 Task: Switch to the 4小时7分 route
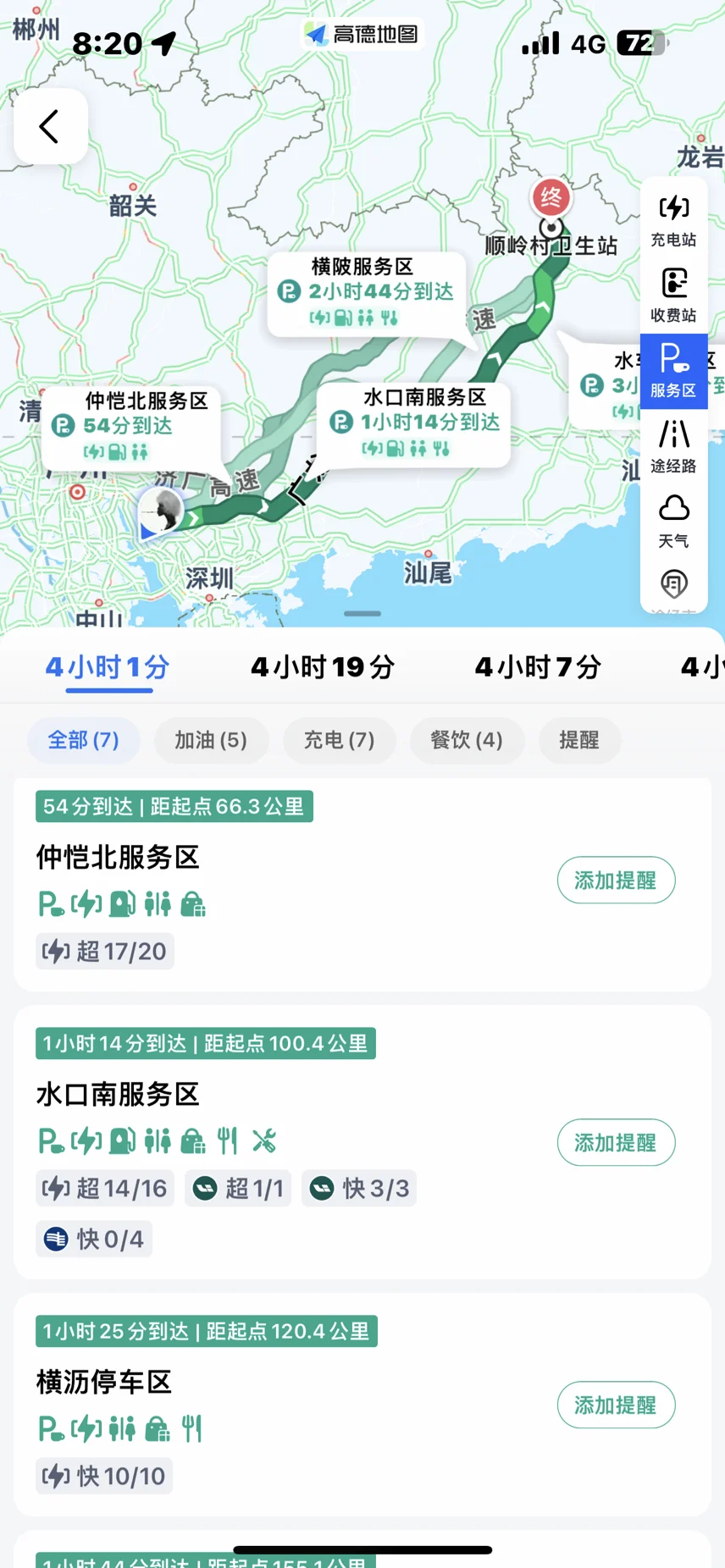pyautogui.click(x=538, y=667)
